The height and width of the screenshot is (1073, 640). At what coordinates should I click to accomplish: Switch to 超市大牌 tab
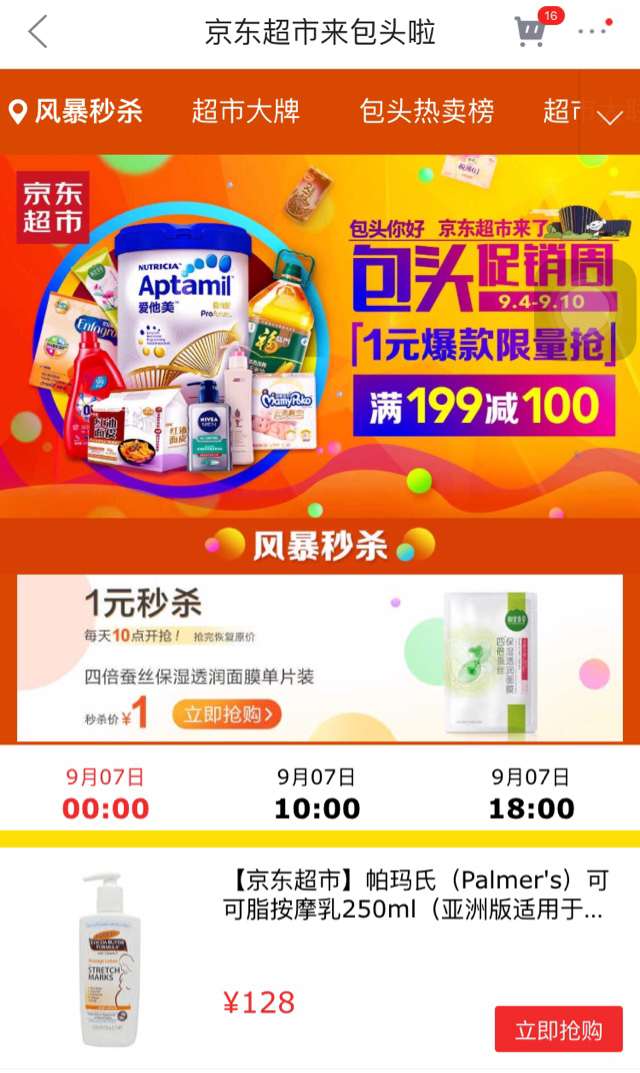(x=245, y=111)
